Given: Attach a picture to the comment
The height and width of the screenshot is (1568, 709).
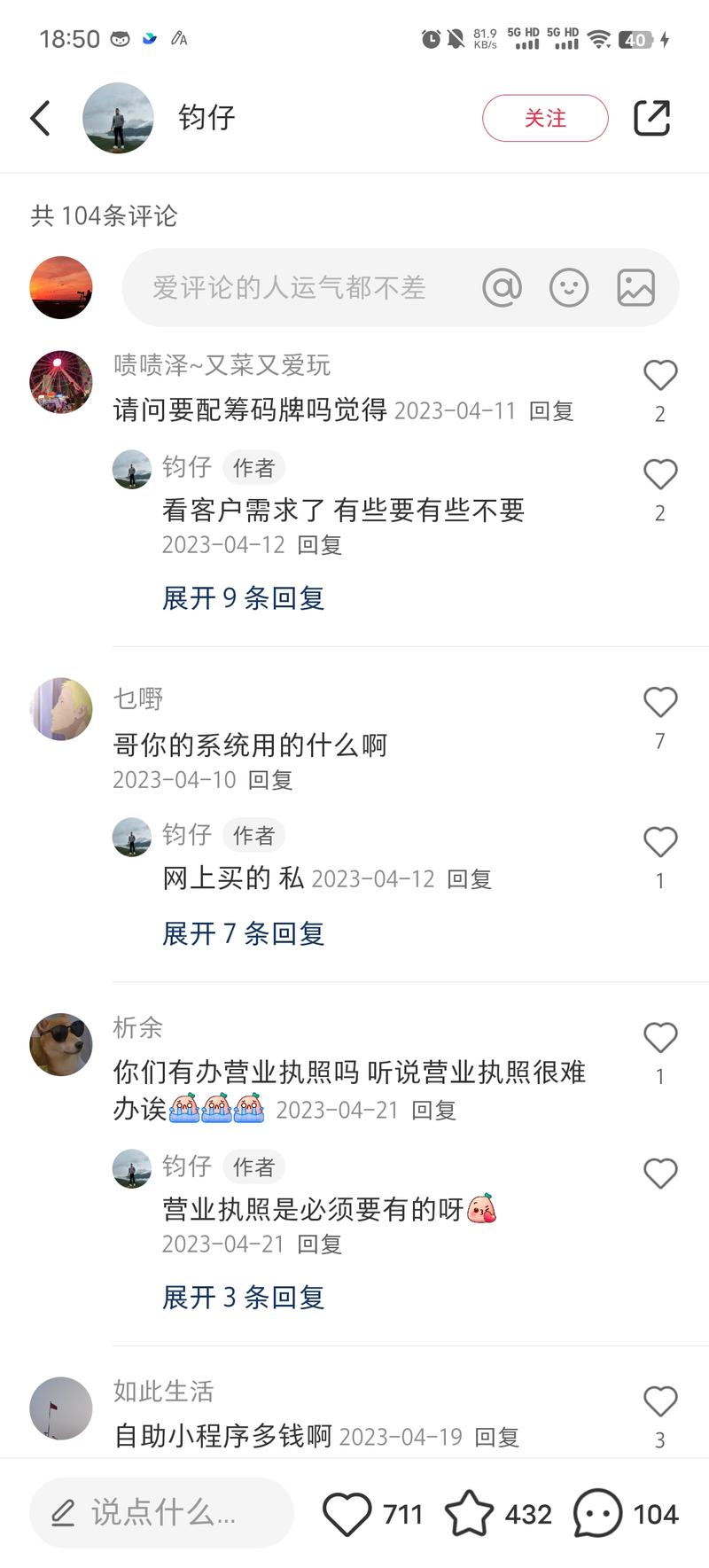Looking at the screenshot, I should pyautogui.click(x=636, y=287).
